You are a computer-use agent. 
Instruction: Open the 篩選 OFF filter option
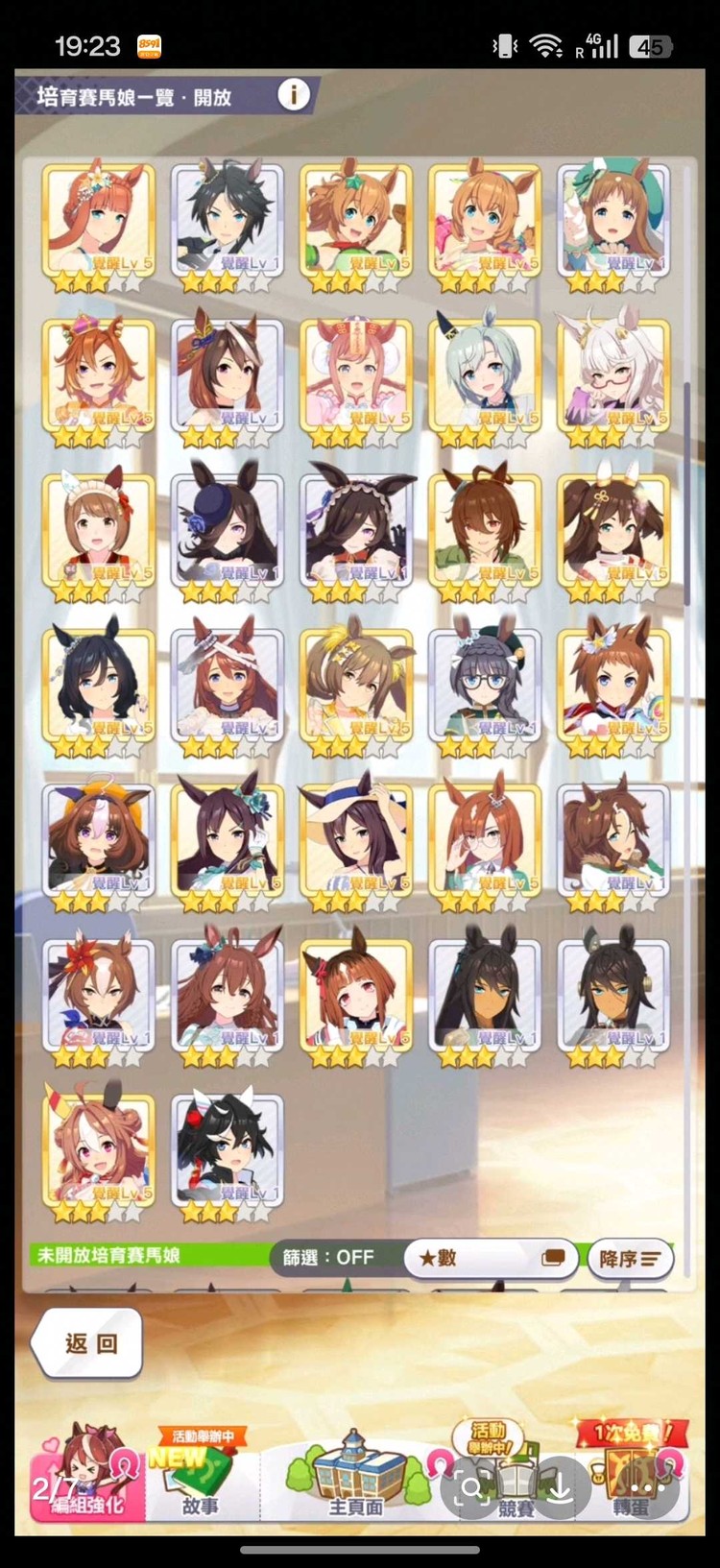pyautogui.click(x=328, y=1257)
